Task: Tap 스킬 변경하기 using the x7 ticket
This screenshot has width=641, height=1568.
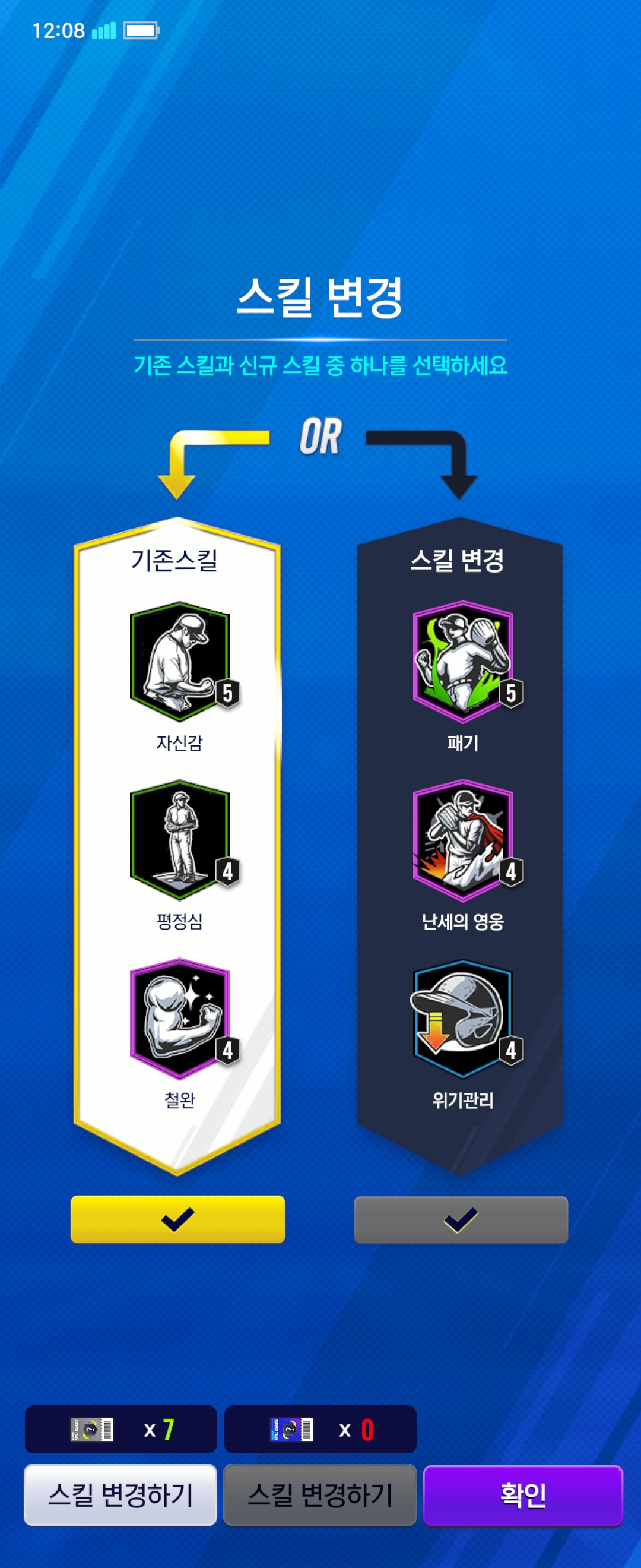Action: [120, 1494]
